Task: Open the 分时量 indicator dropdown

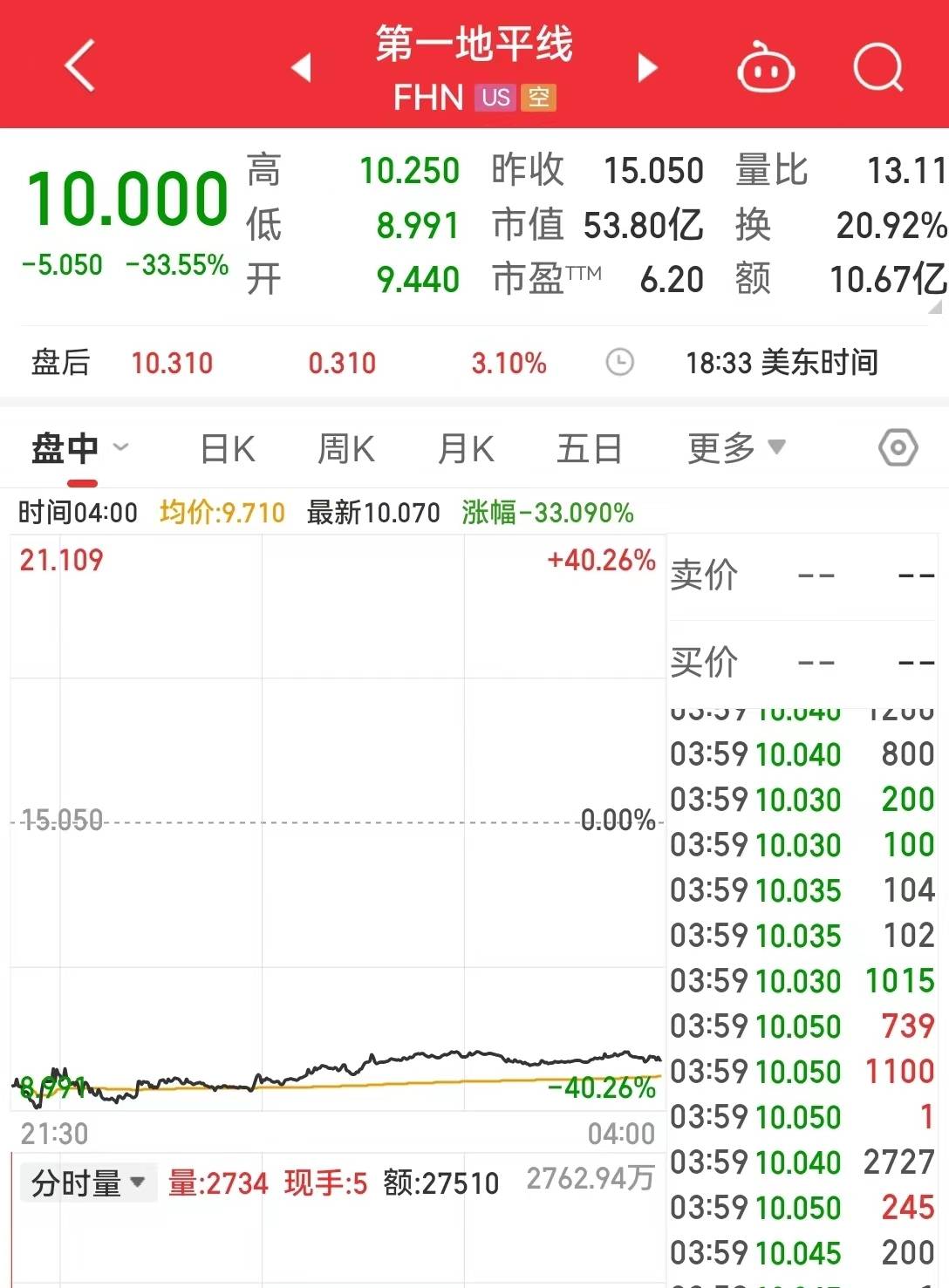Action: click(x=88, y=1183)
